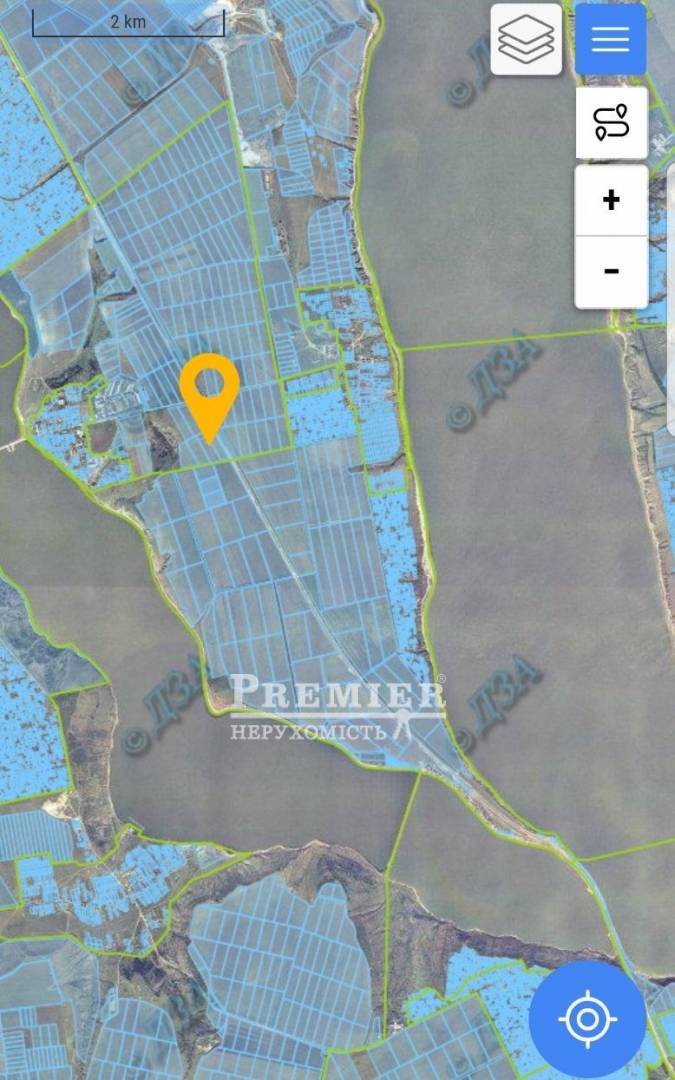675x1080 pixels.
Task: Zoom in on the map
Action: 611,200
